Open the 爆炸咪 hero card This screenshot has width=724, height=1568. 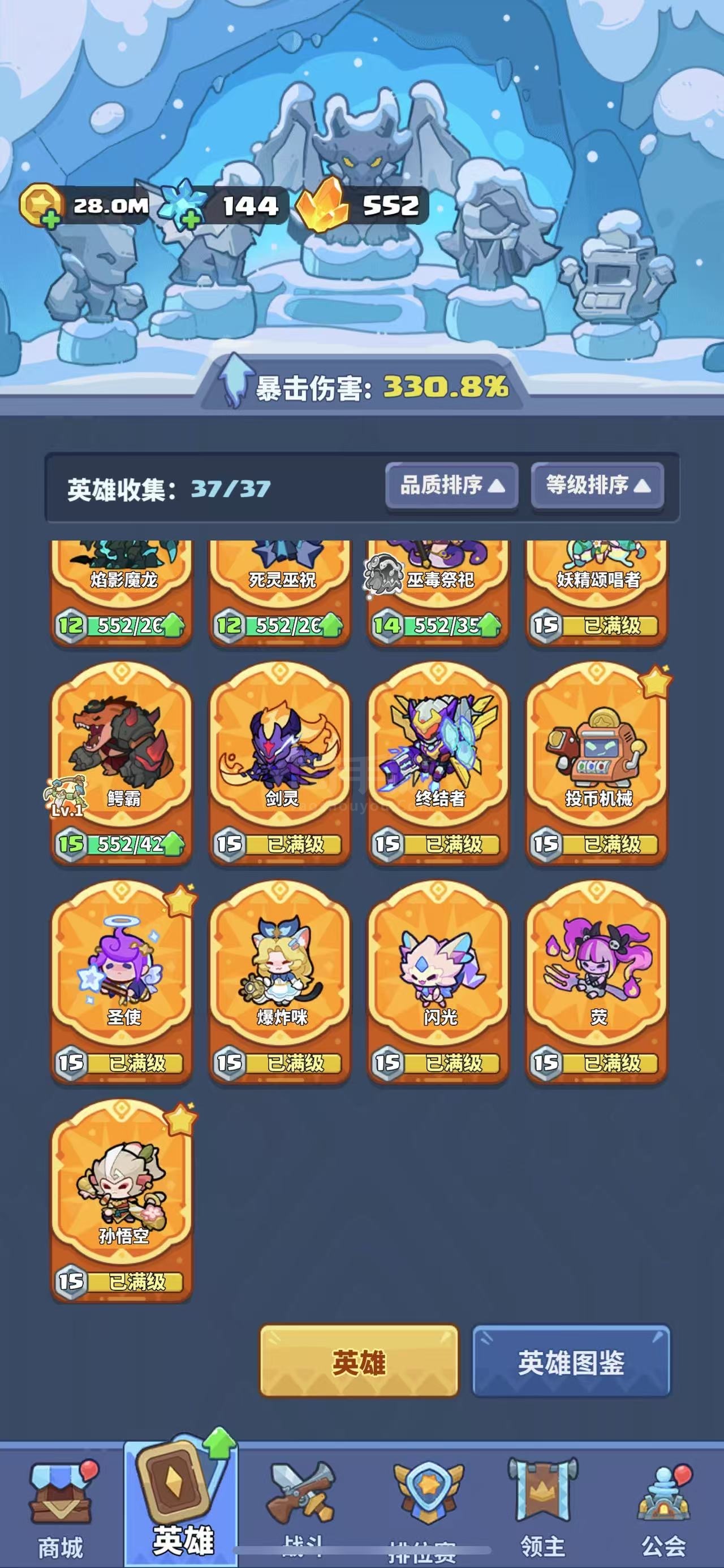[280, 980]
